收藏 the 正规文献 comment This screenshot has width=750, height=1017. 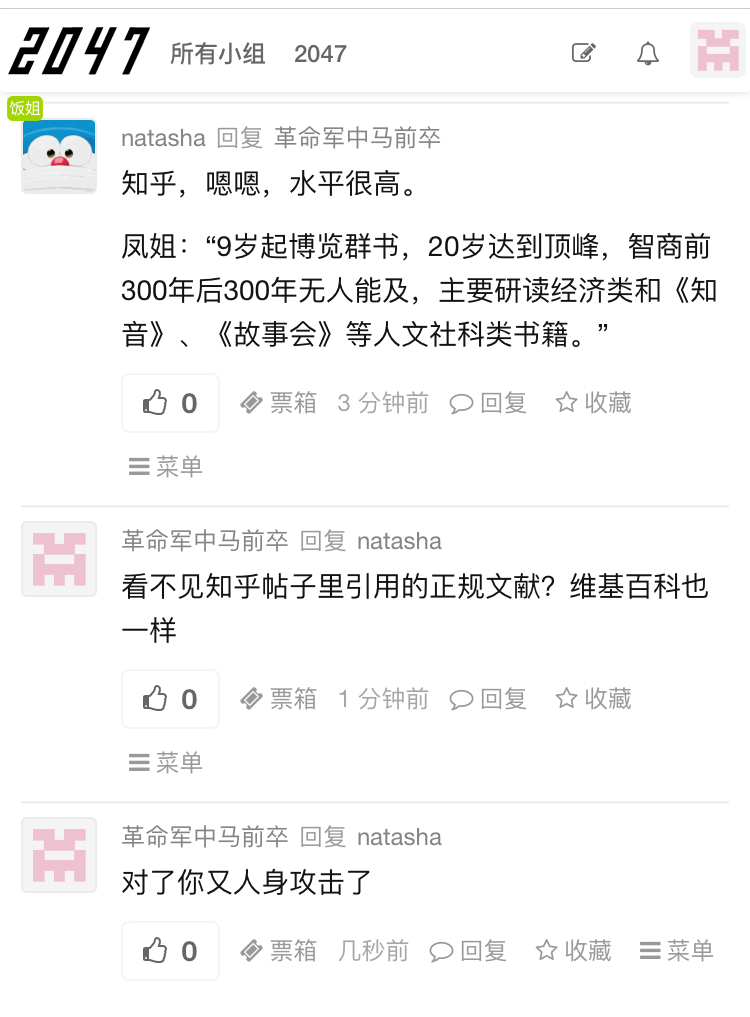[594, 699]
